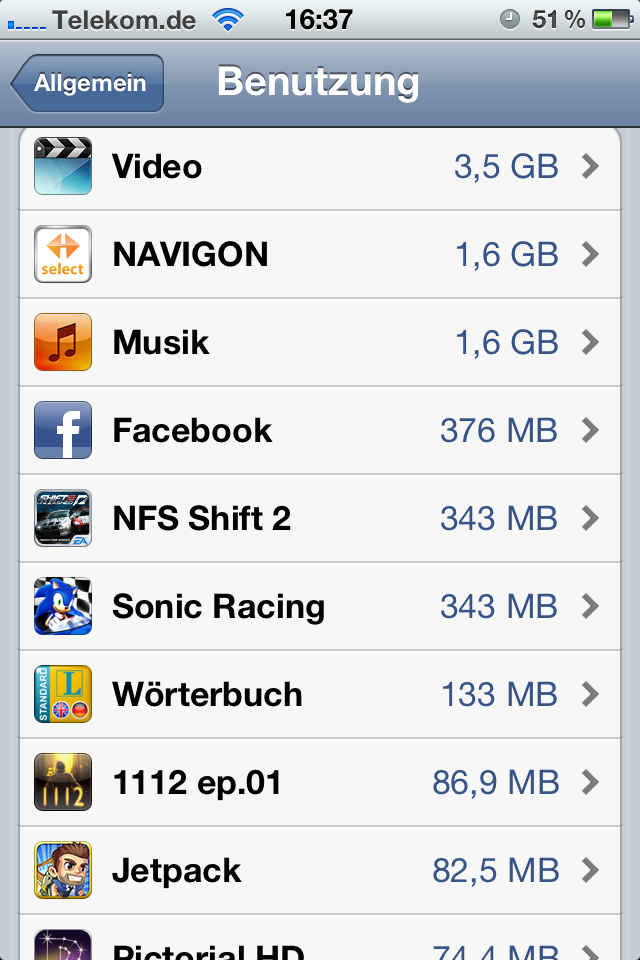The width and height of the screenshot is (640, 960).
Task: View Jetpack storage details
Action: pyautogui.click(x=320, y=871)
